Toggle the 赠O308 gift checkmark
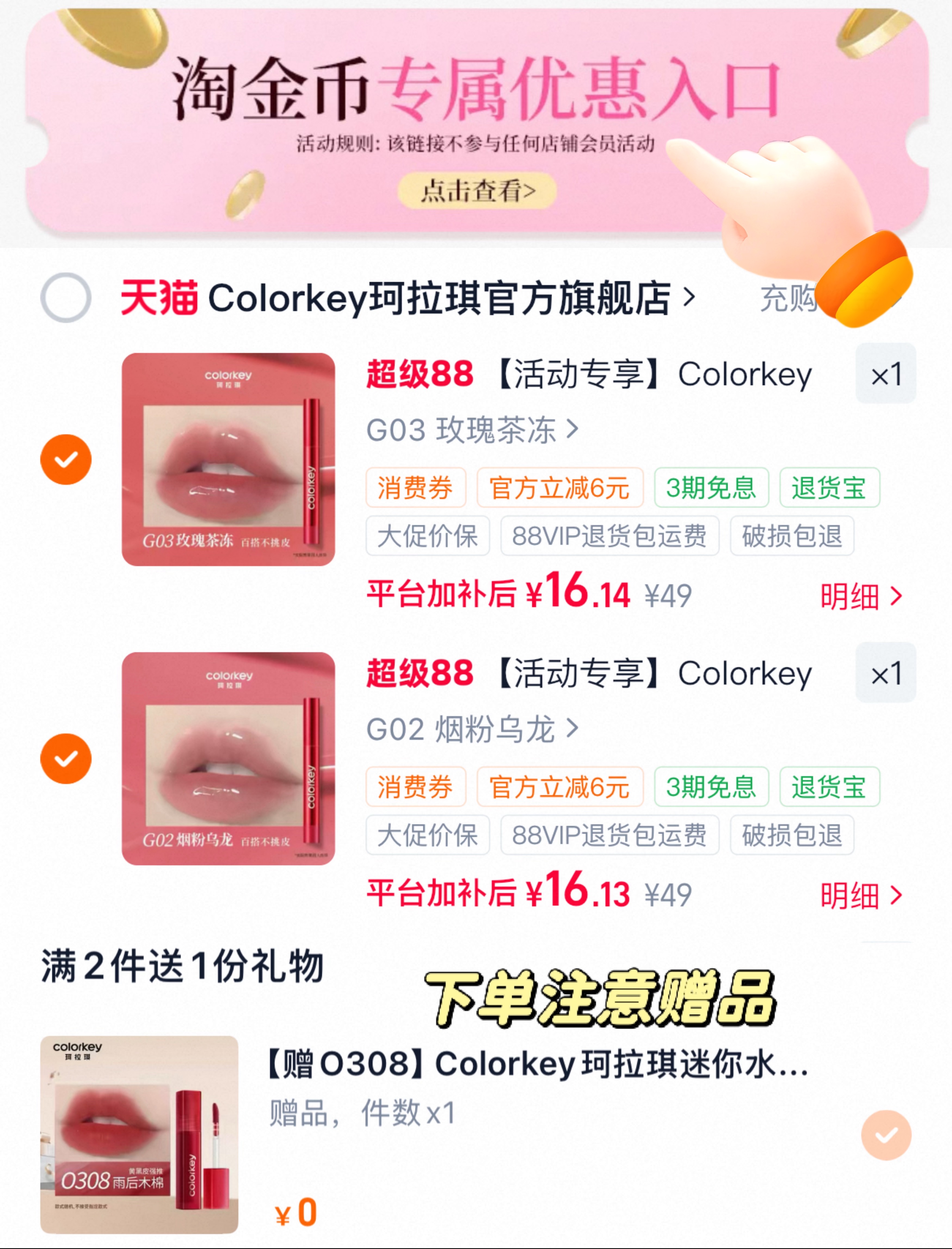The height and width of the screenshot is (1249, 952). 886,1135
